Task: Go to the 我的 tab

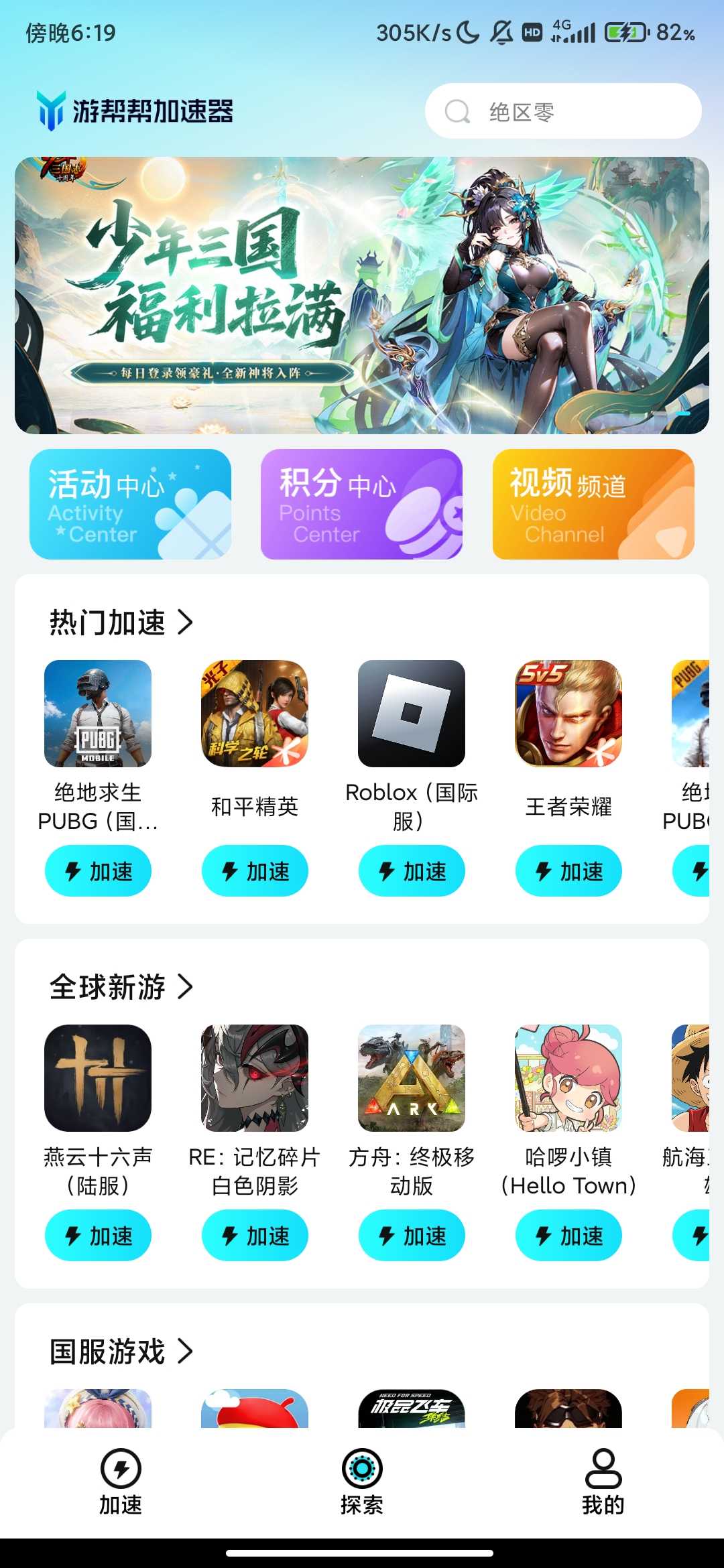Action: pyautogui.click(x=603, y=1482)
